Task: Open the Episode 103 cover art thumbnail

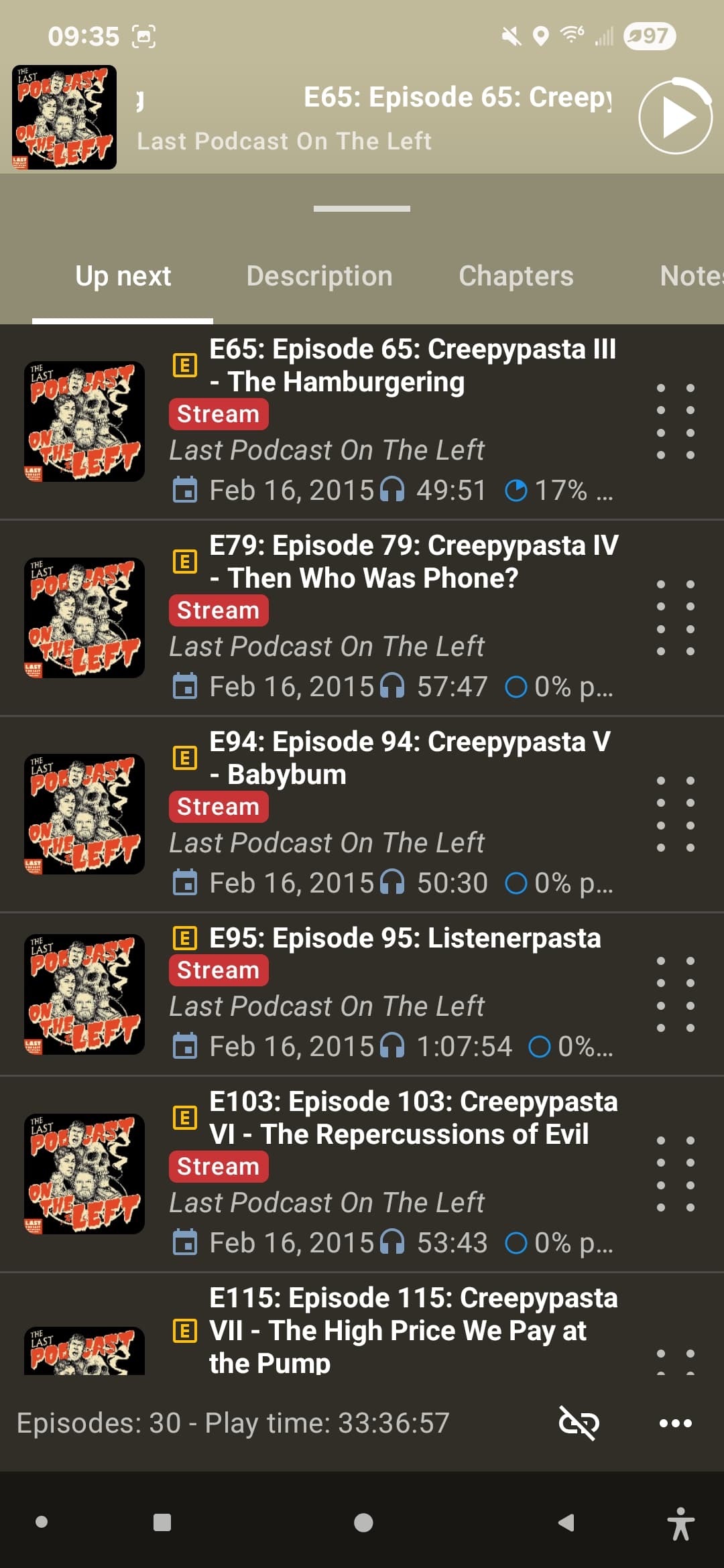Action: pos(84,1174)
